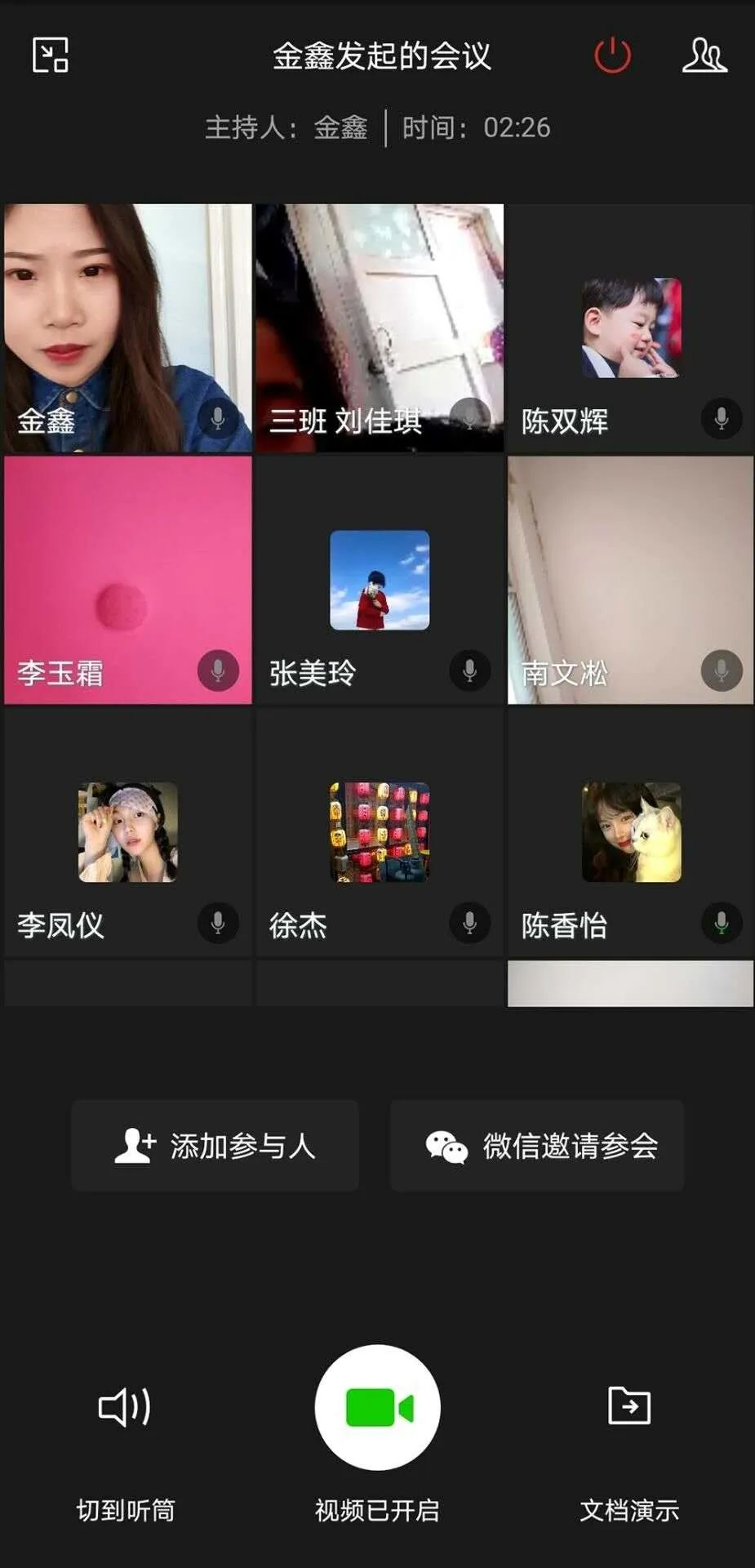Open 陈双辉's participant tile

[x=630, y=327]
